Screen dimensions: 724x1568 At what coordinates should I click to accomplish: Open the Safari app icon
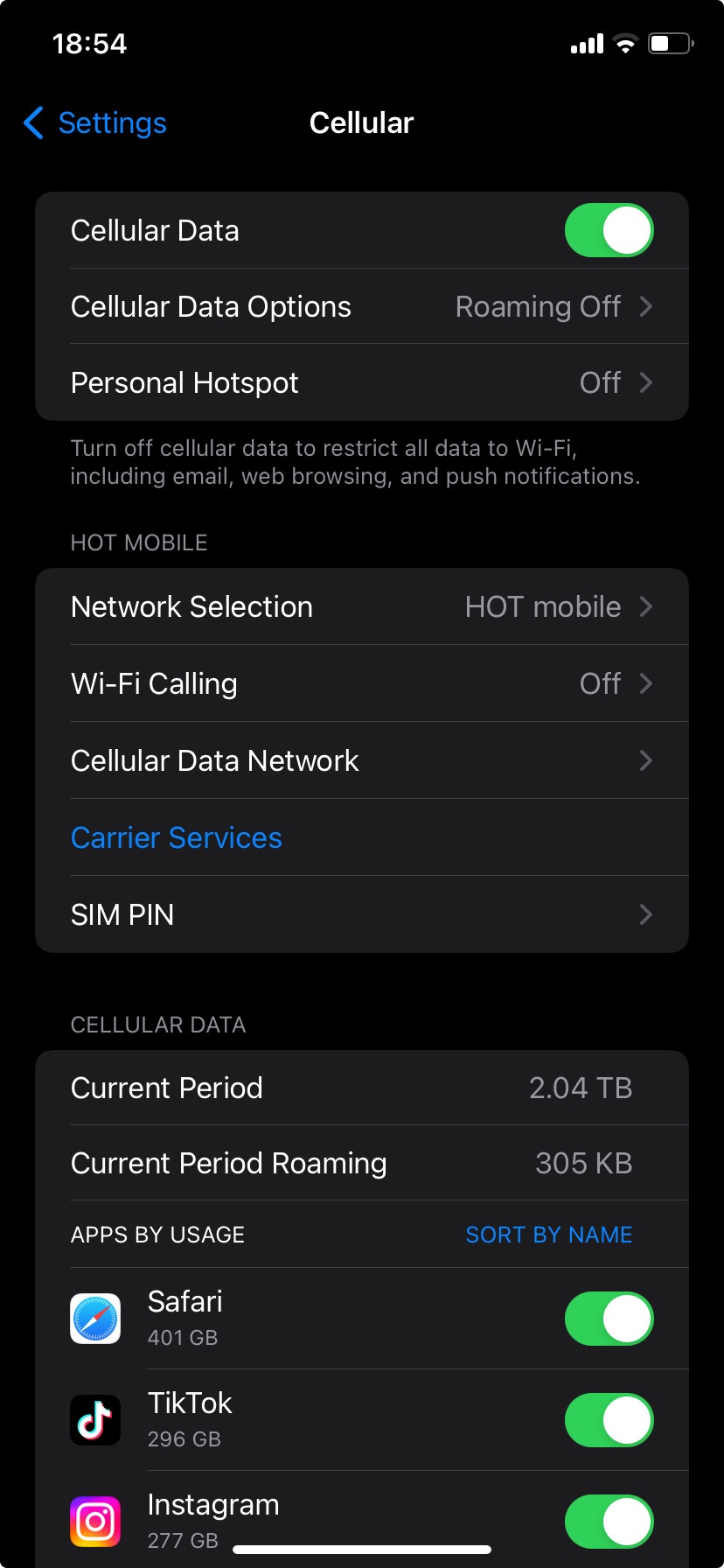(94, 1319)
